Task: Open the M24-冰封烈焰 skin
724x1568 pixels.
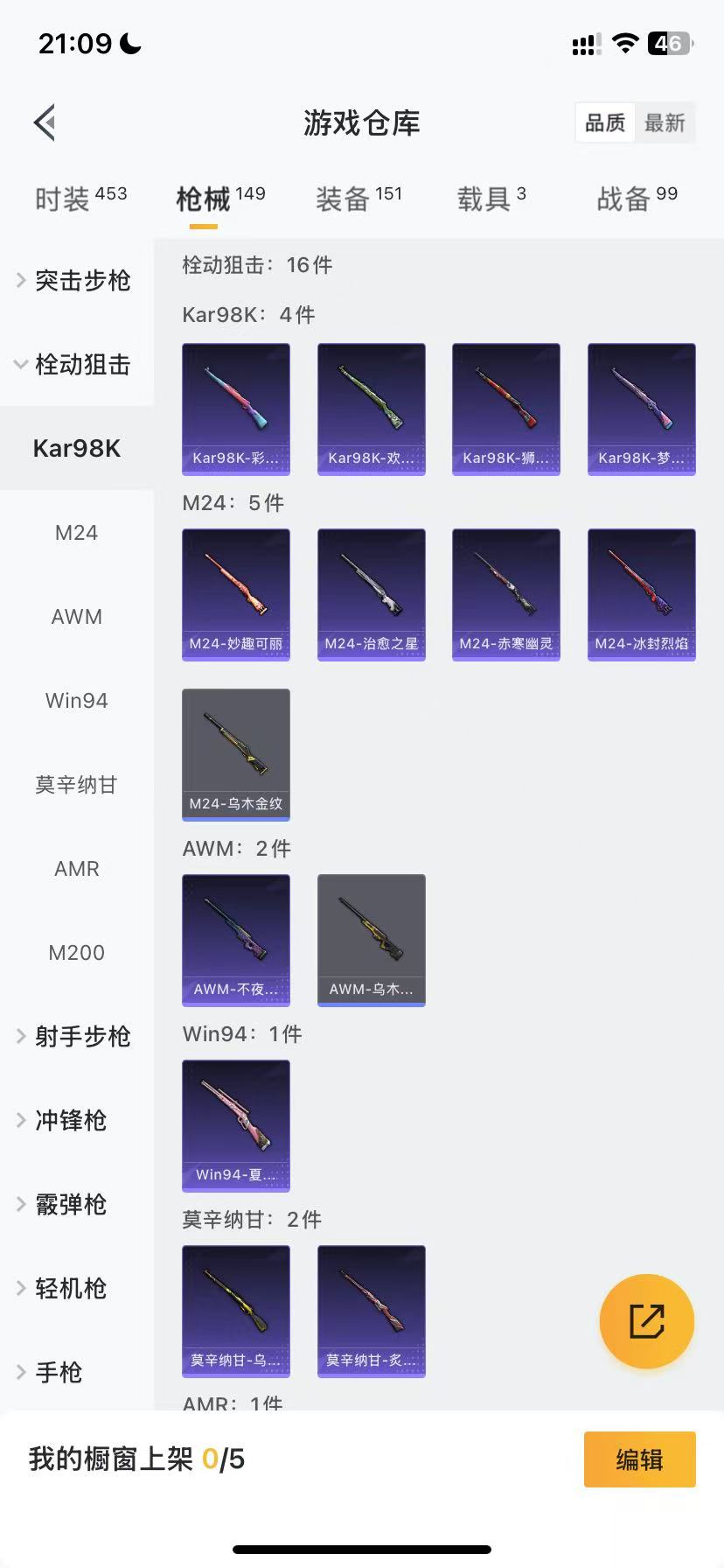Action: (641, 594)
